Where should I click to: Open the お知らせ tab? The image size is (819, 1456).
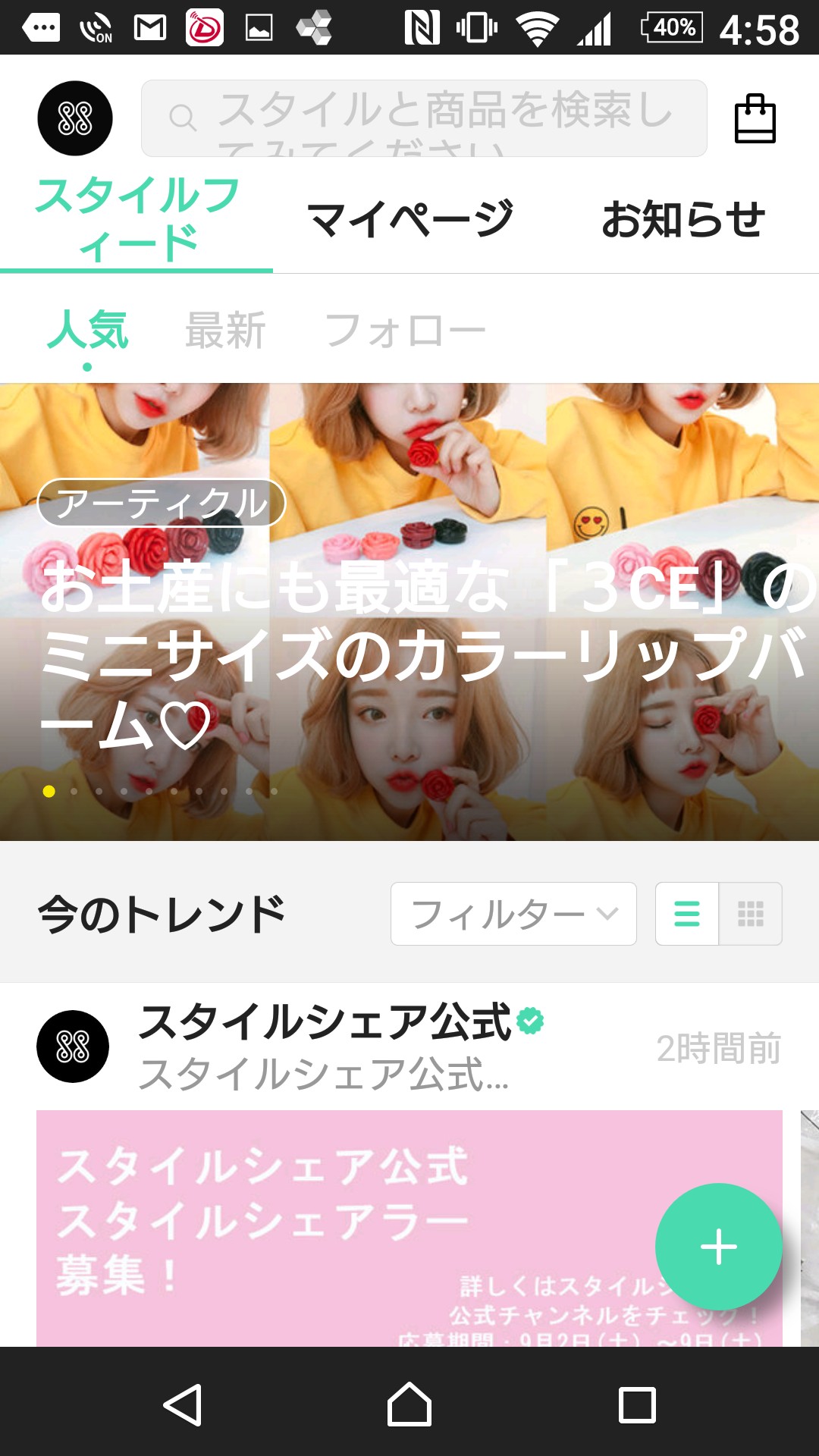point(682,220)
